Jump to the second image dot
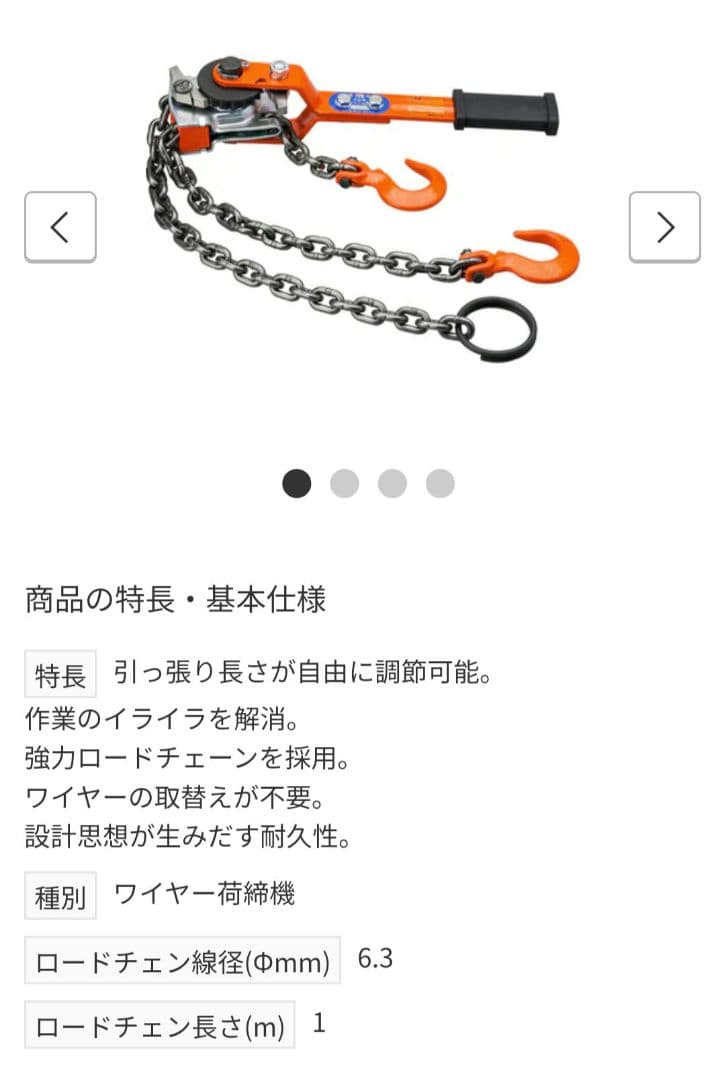The image size is (725, 1080). coord(344,484)
